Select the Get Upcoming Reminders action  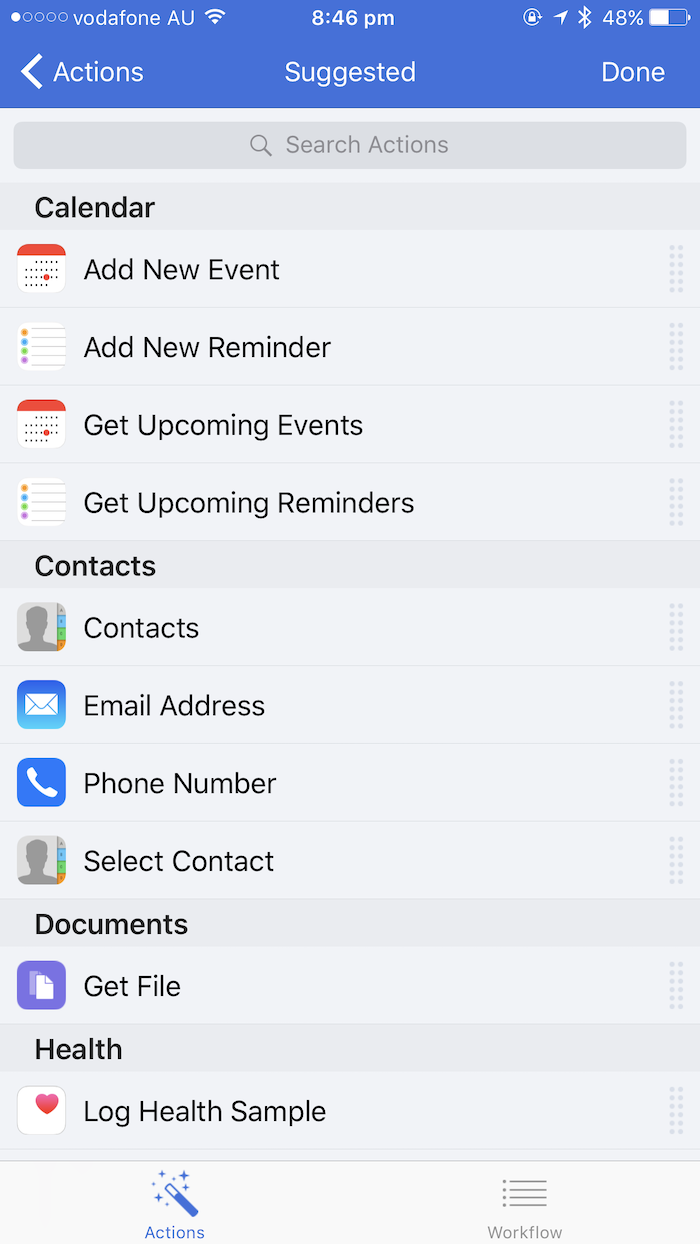pos(249,503)
